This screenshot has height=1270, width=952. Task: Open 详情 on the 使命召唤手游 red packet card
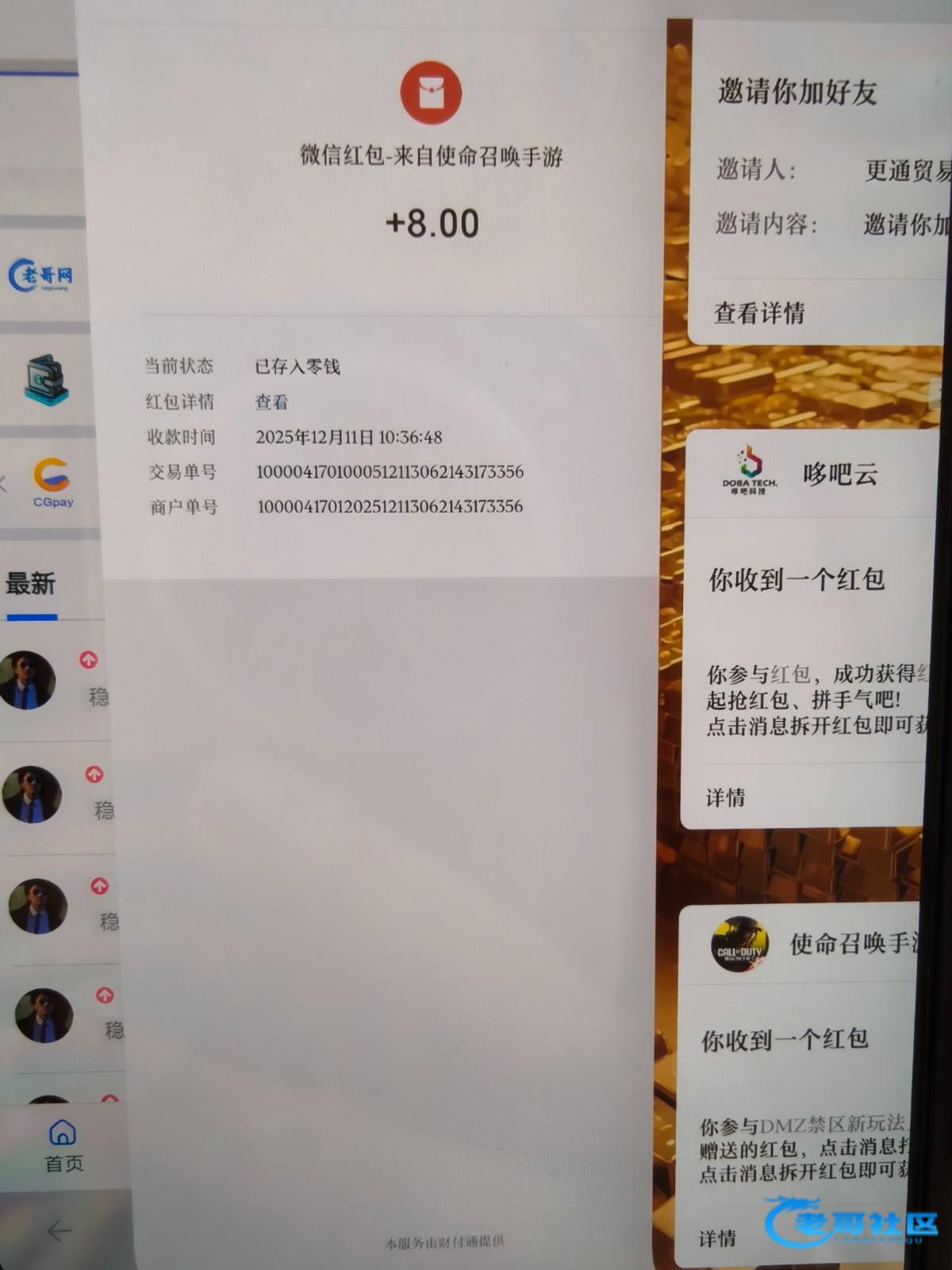click(x=717, y=1237)
